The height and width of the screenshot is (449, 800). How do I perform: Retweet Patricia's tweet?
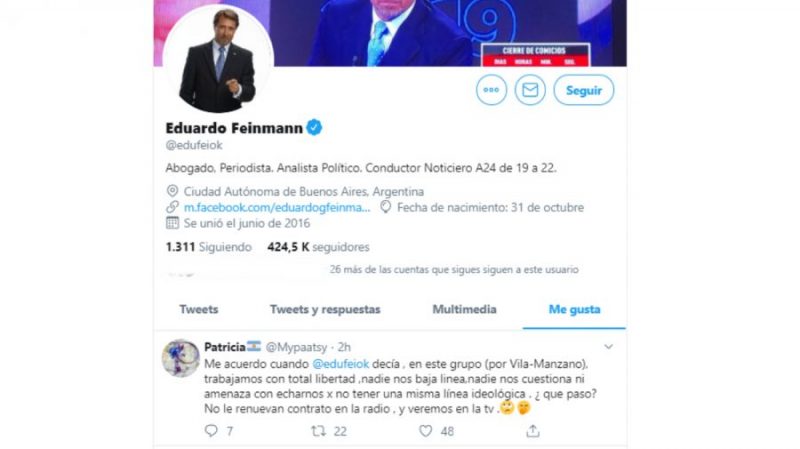318,431
